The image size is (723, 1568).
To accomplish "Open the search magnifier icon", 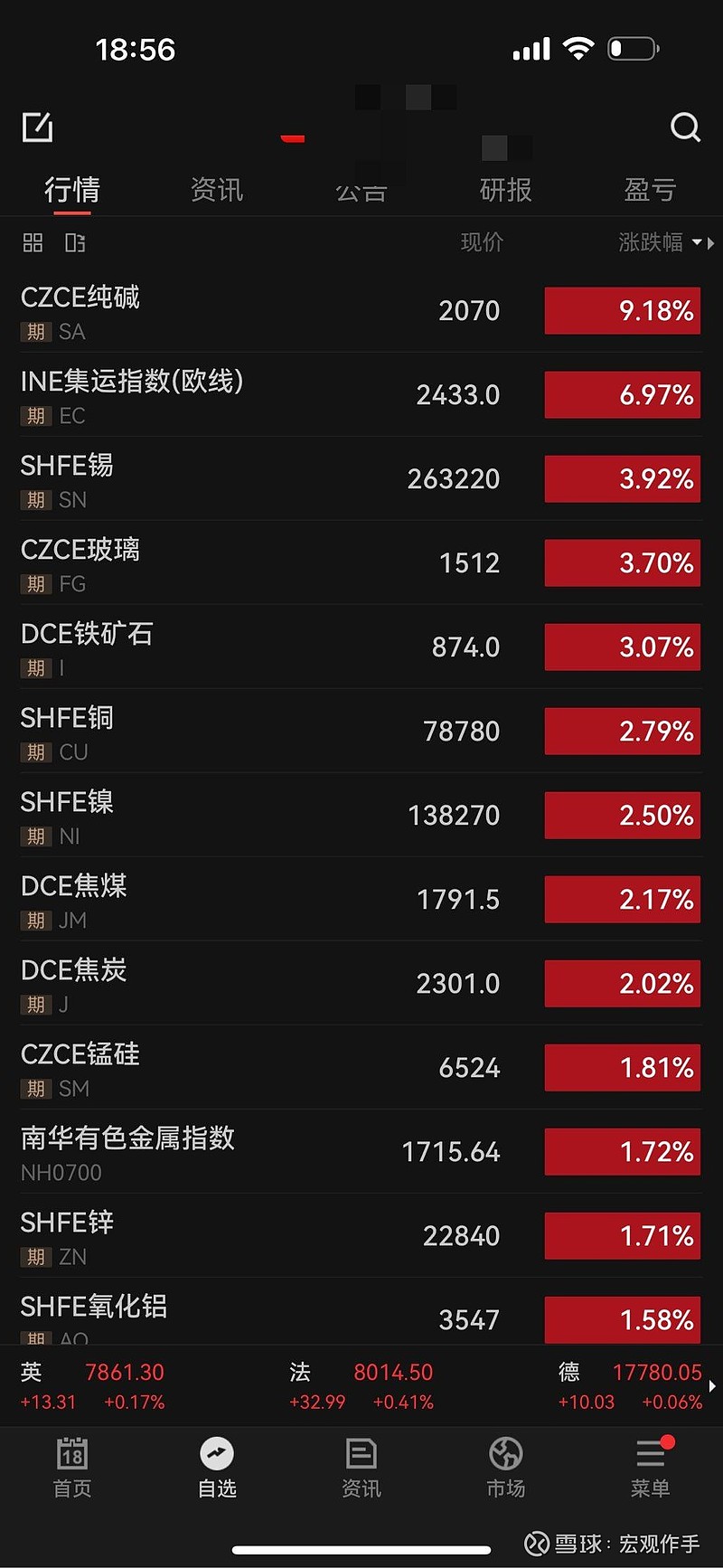I will (685, 128).
